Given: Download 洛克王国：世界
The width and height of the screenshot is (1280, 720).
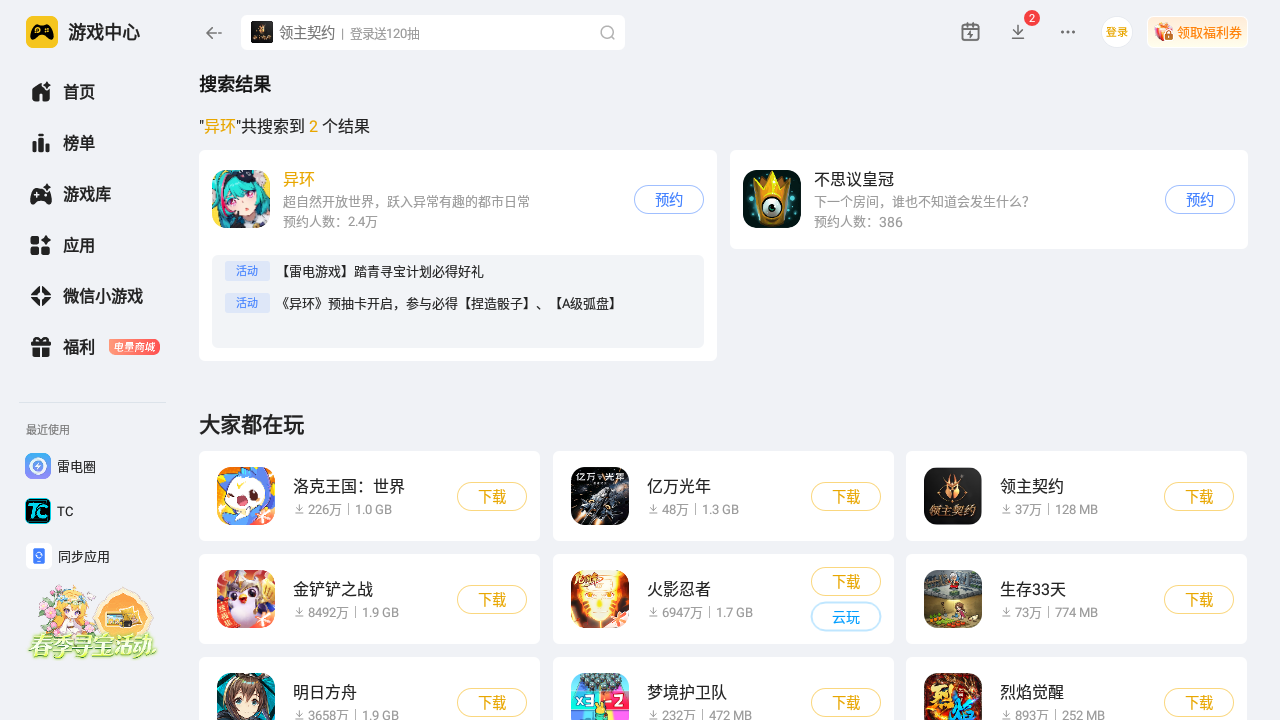Looking at the screenshot, I should 491,496.
